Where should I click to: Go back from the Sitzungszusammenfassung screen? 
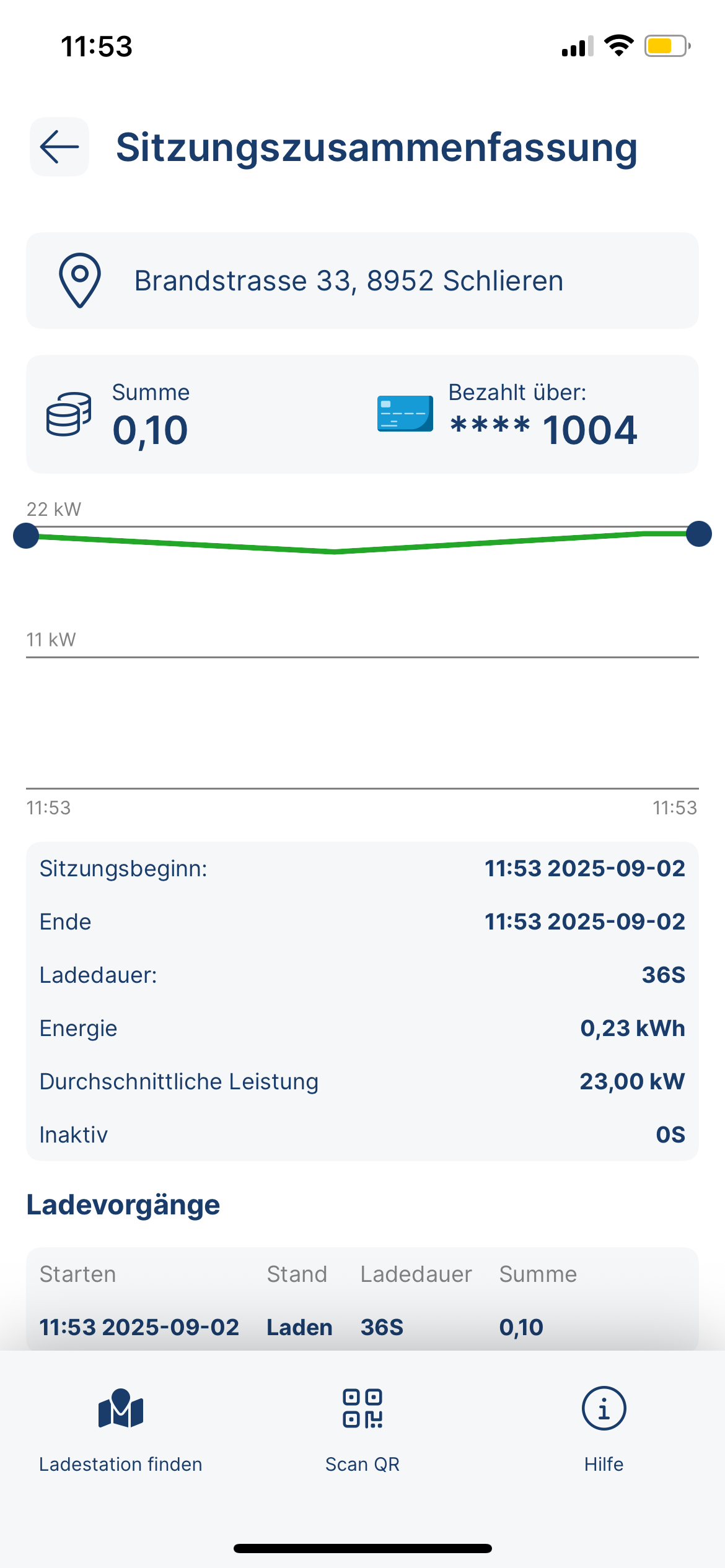(59, 147)
